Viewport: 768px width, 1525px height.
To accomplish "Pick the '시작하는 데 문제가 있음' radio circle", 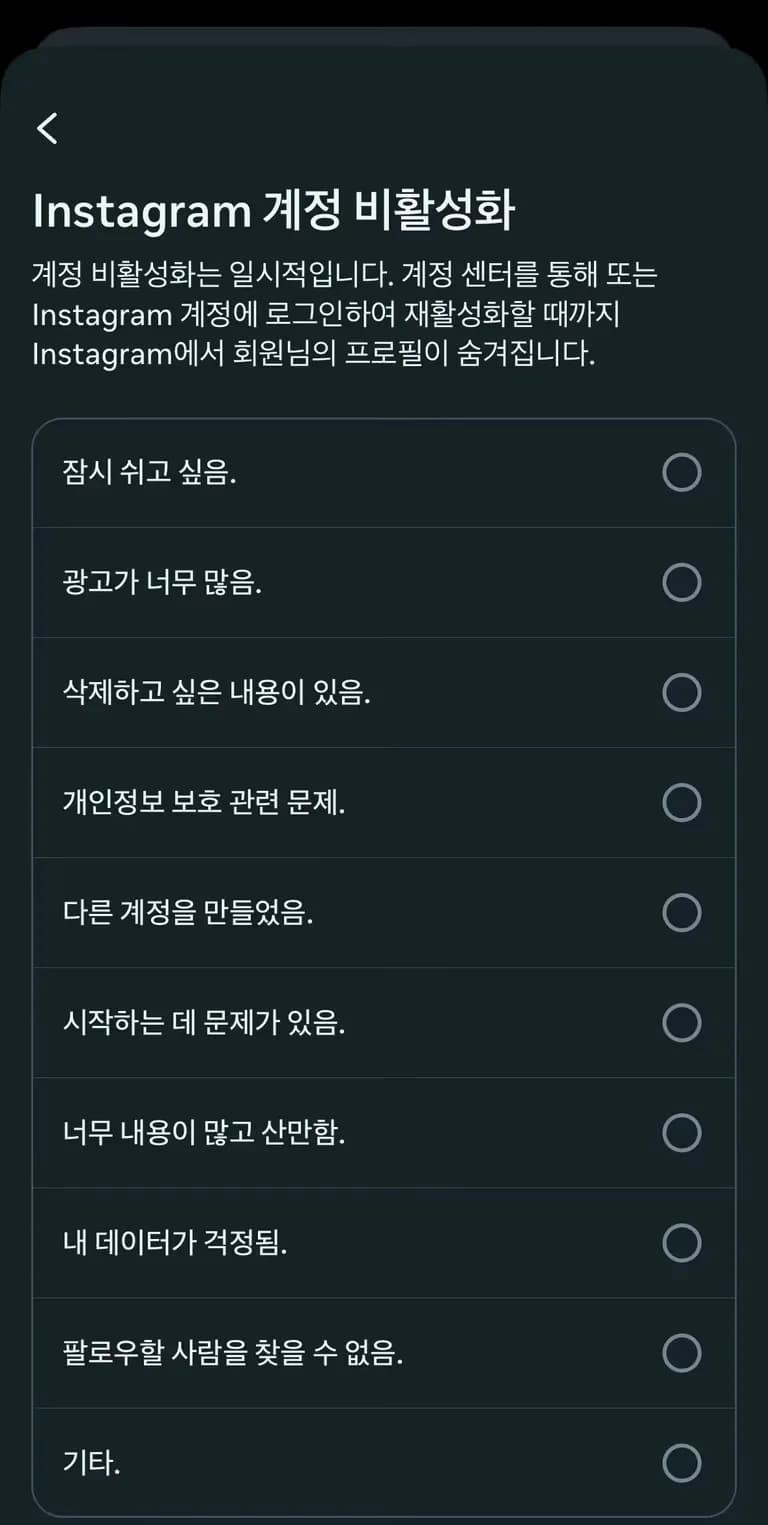I will pyautogui.click(x=681, y=1023).
